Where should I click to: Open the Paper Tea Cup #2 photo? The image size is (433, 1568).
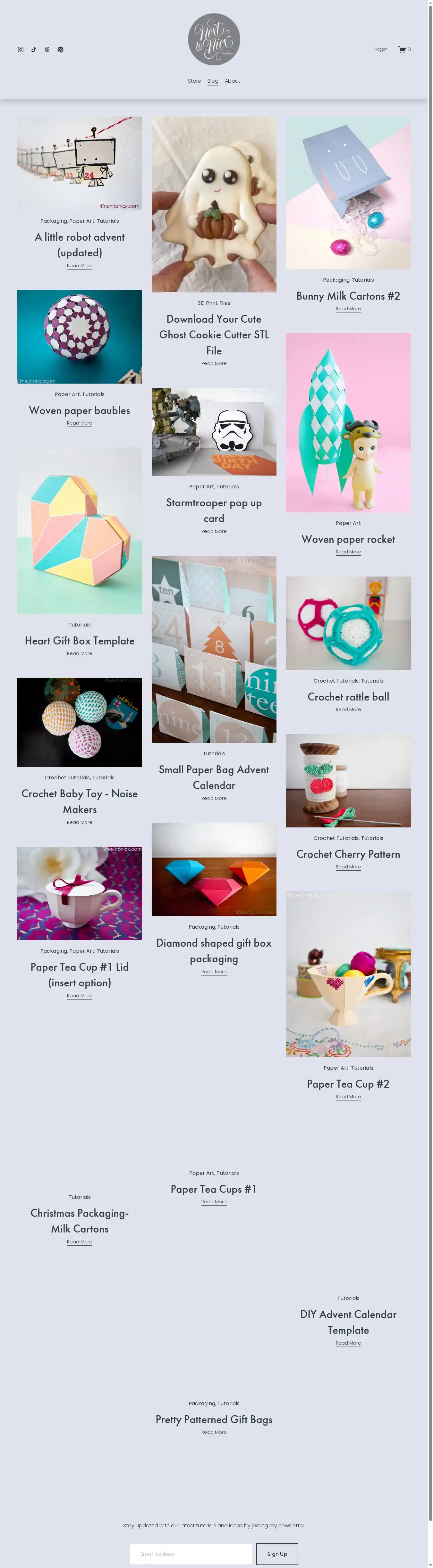point(348,973)
